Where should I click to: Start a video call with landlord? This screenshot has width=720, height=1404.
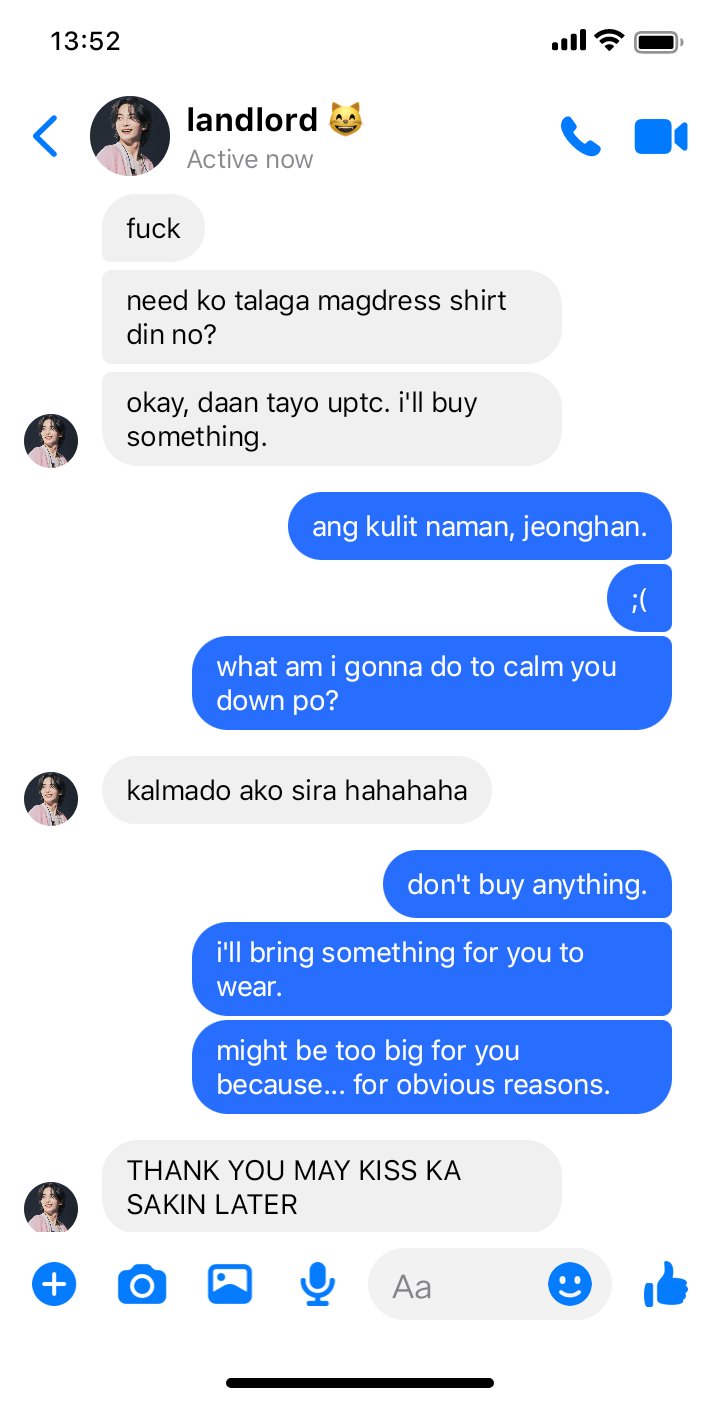(661, 137)
